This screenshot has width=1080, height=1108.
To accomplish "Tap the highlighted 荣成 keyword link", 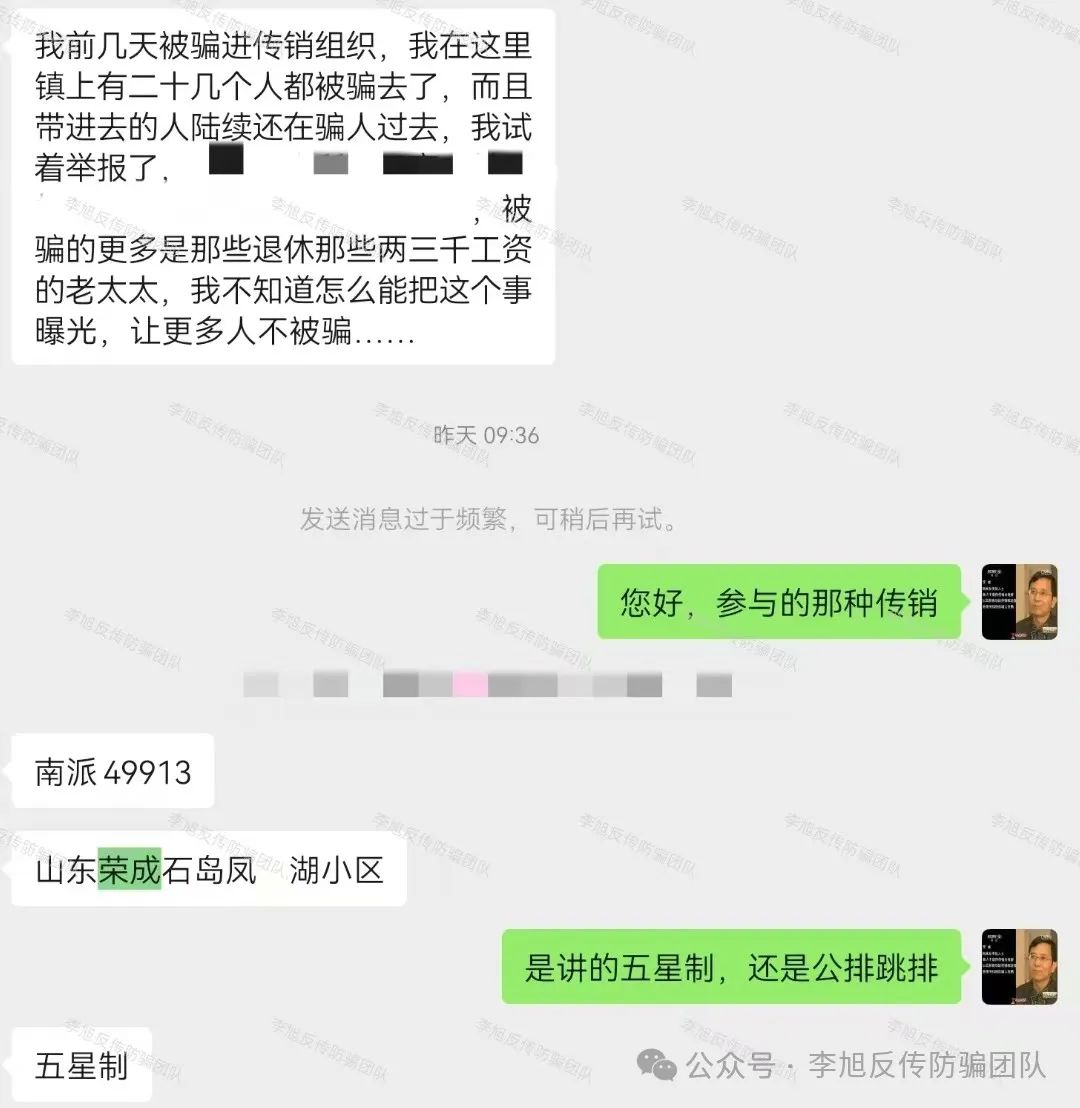I will (x=129, y=870).
